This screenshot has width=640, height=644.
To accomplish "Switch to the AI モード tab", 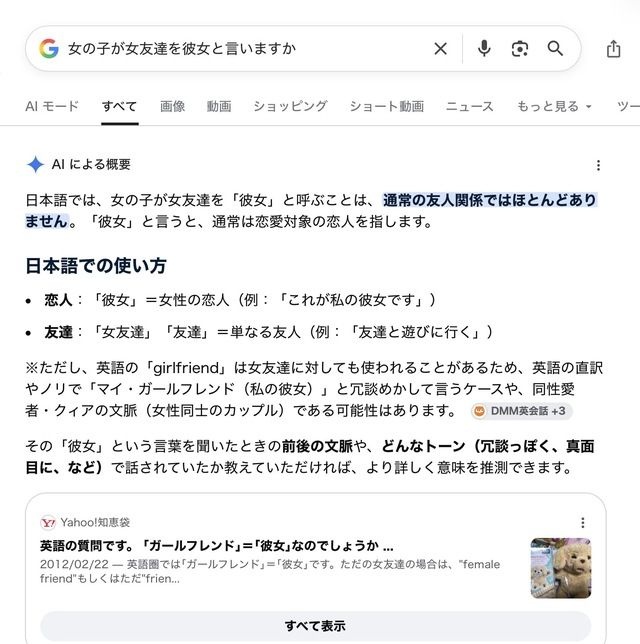I will [52, 106].
